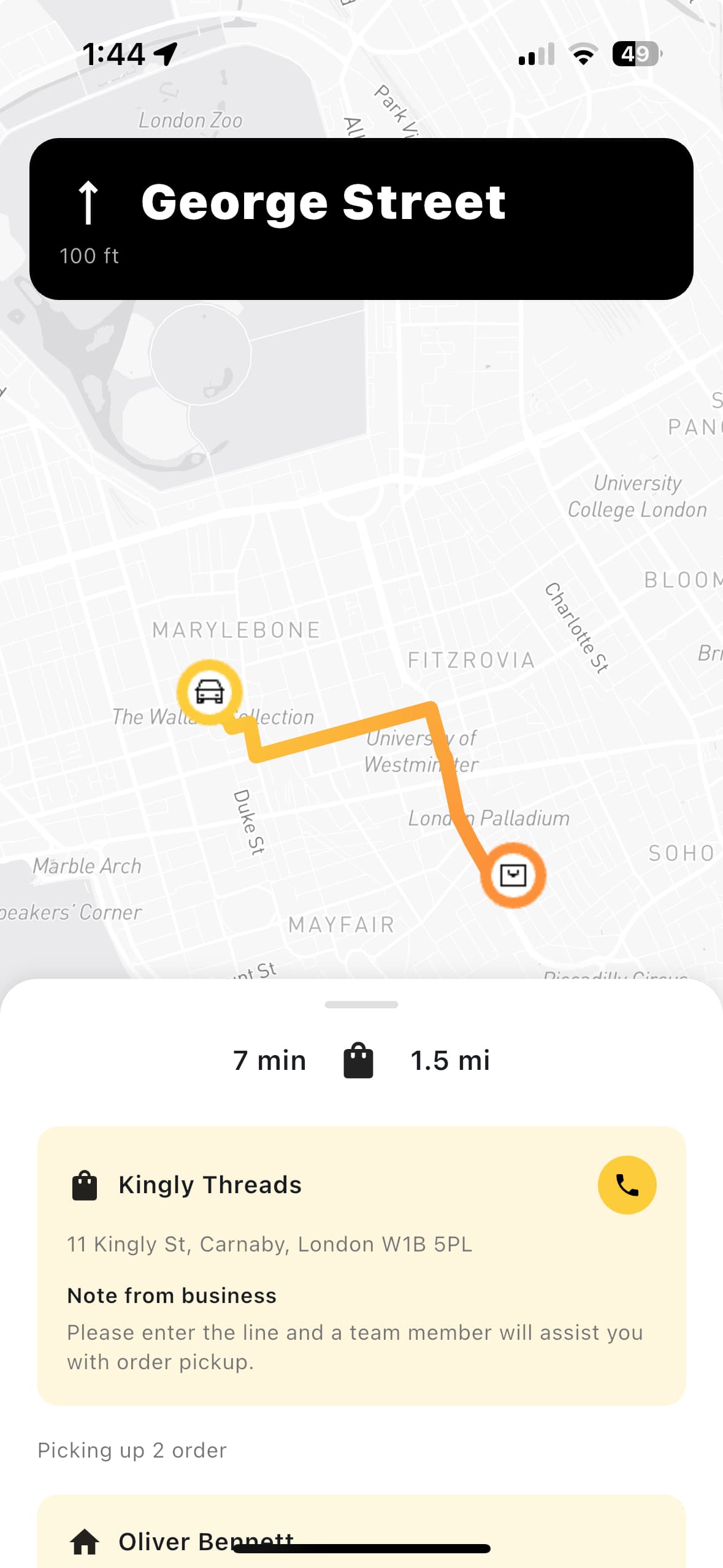The width and height of the screenshot is (723, 1568).
Task: Select the Kingly Threads address line
Action: [269, 1244]
